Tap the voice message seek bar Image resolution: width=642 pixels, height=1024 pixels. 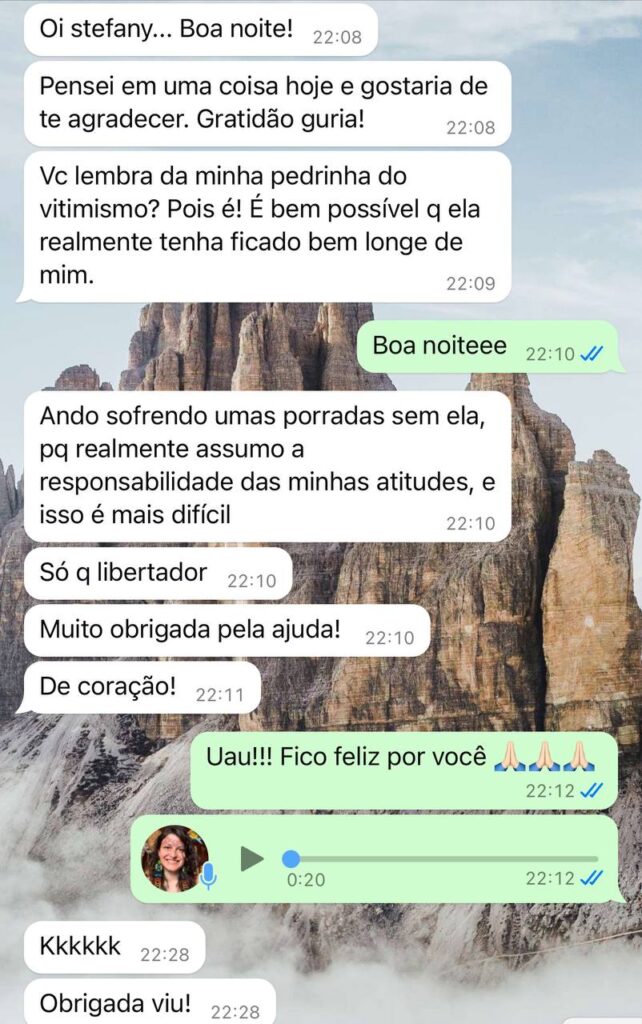[445, 859]
